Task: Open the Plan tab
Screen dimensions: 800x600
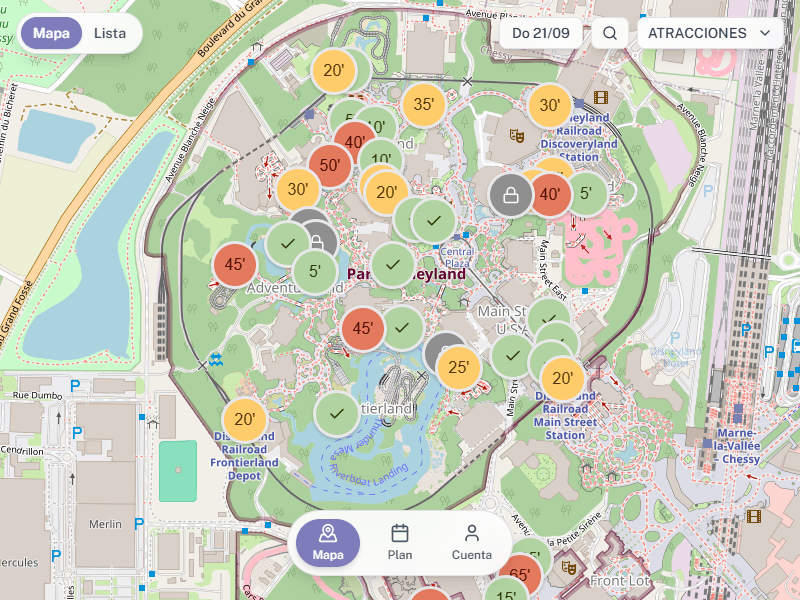Action: coord(400,543)
